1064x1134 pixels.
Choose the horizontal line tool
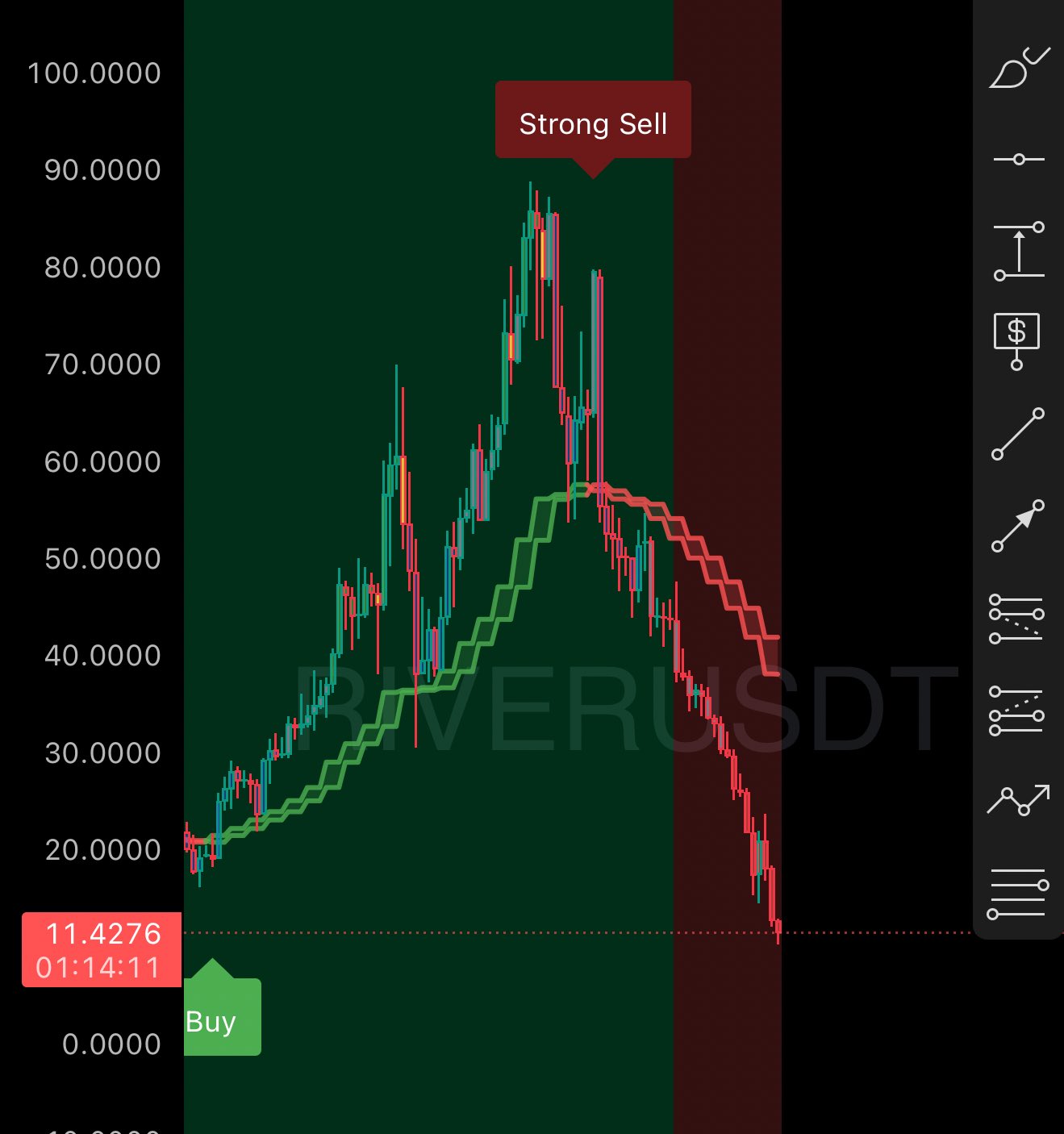pyautogui.click(x=1018, y=160)
